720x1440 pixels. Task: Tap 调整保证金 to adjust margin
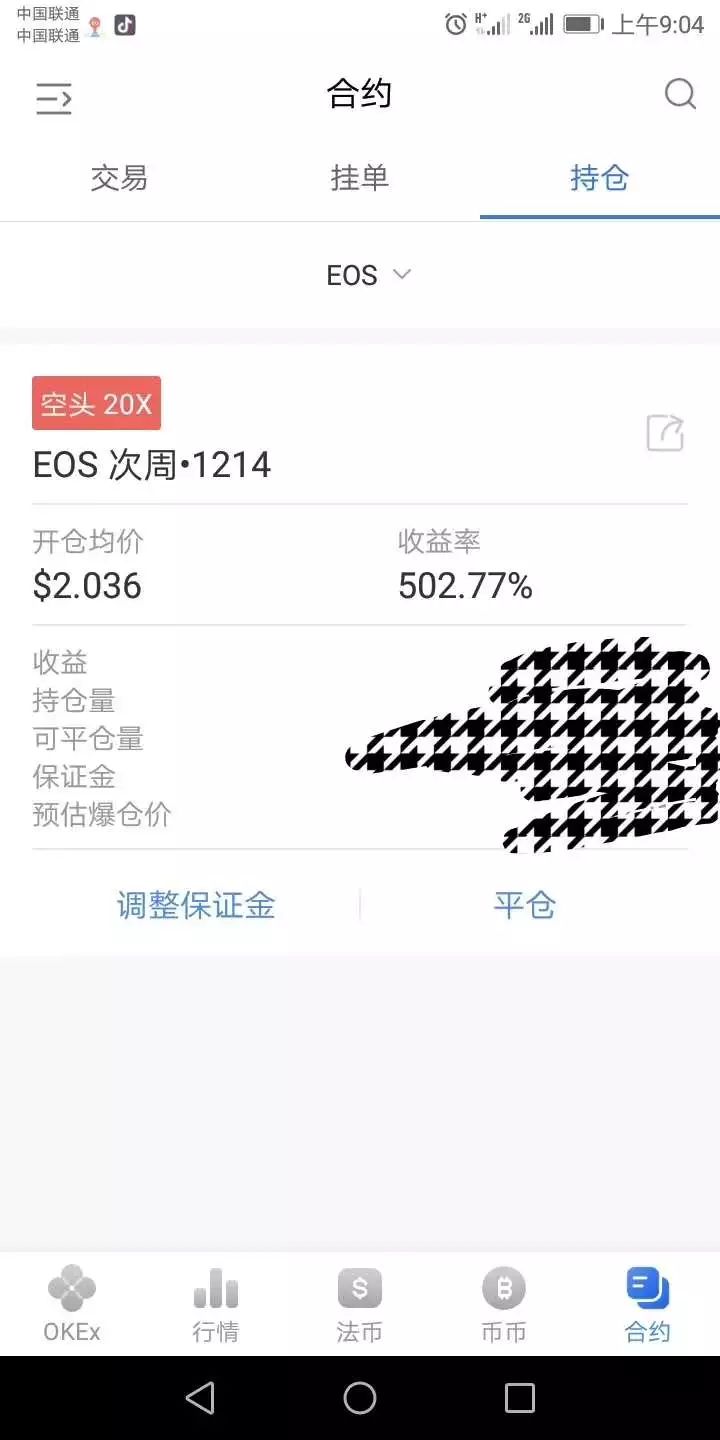coord(196,905)
